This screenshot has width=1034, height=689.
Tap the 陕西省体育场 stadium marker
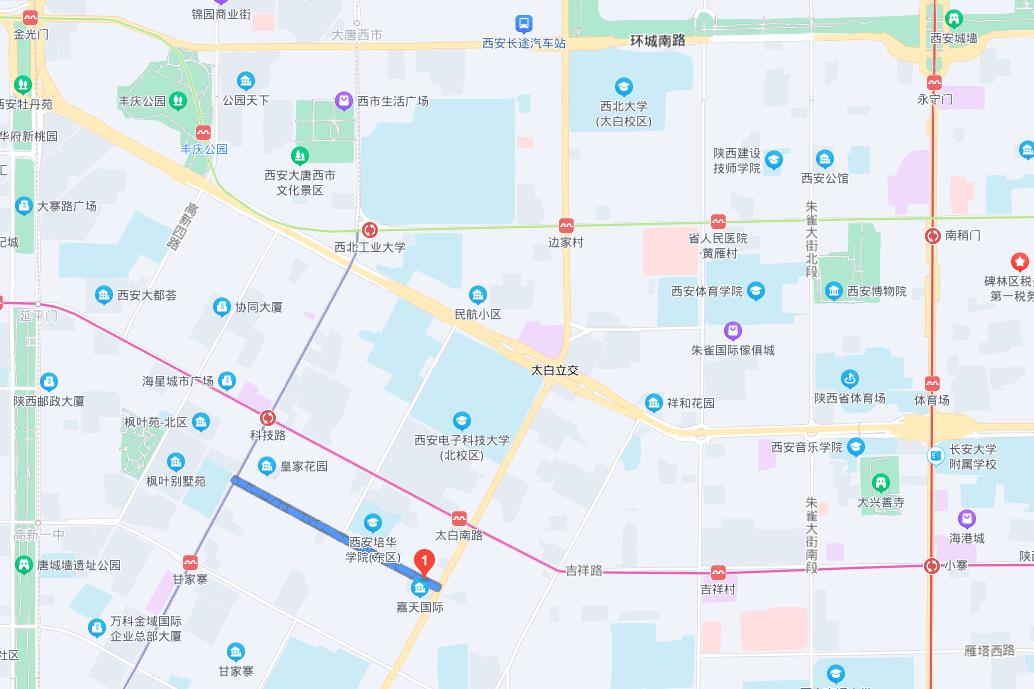849,379
